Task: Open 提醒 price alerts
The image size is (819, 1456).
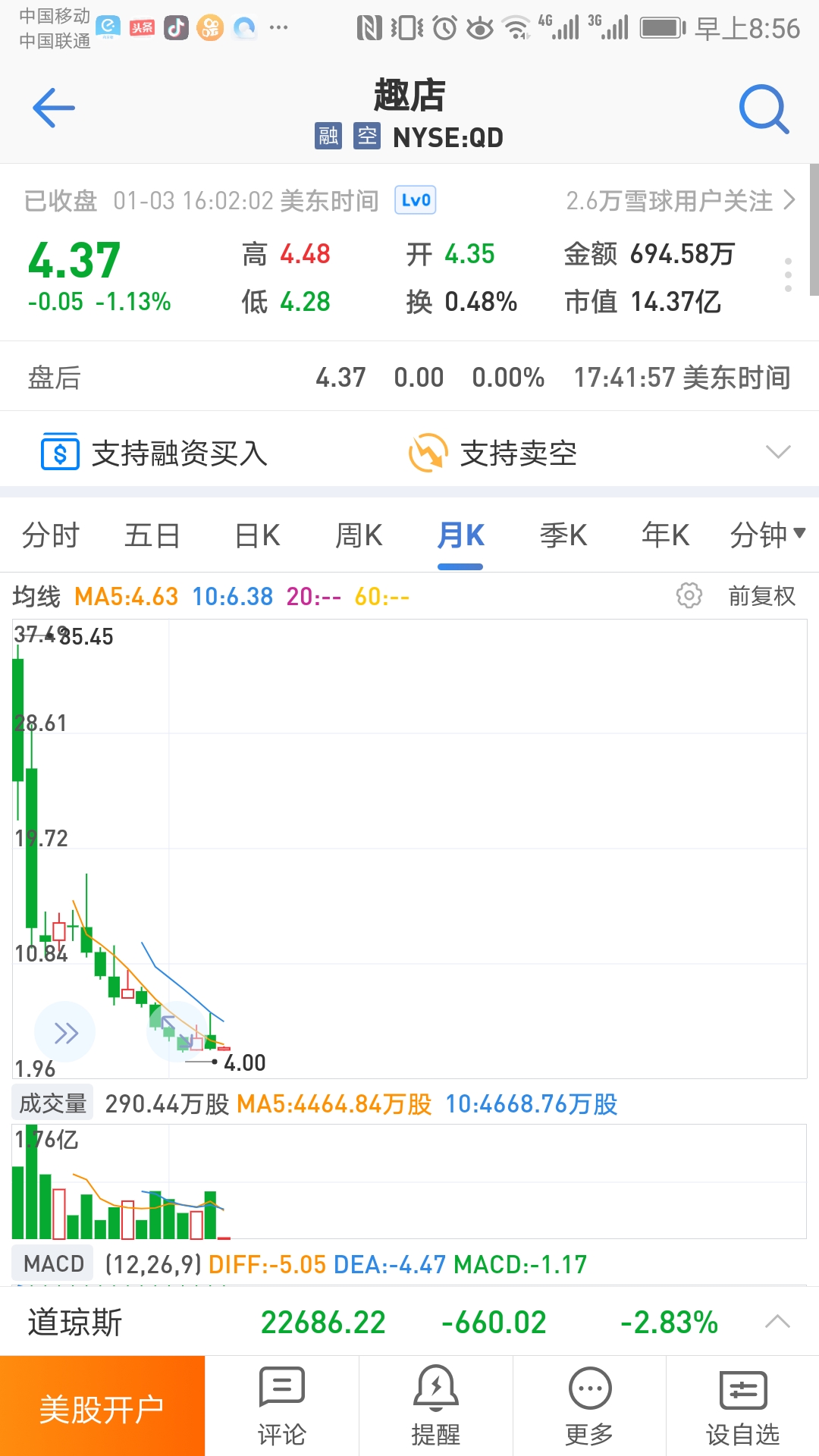Action: 435,1403
